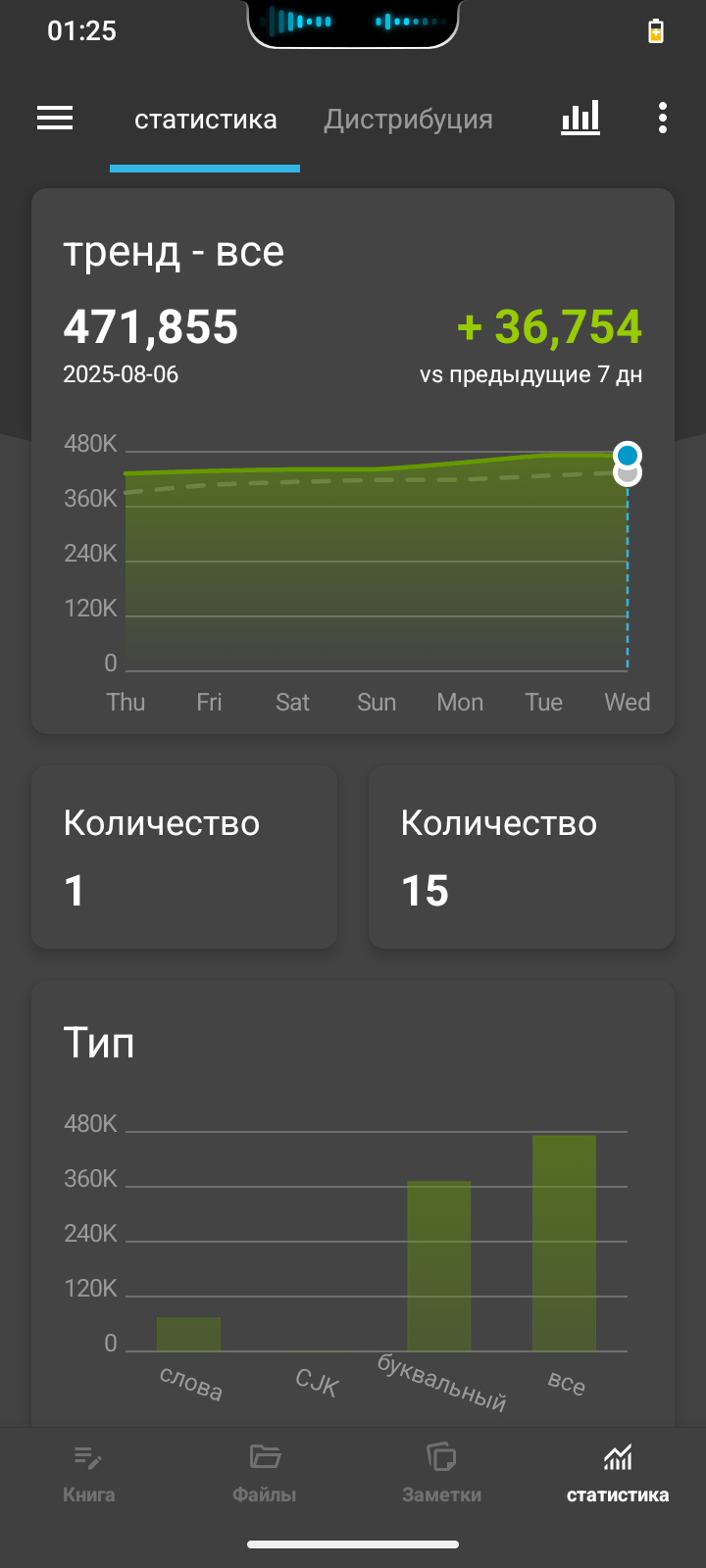Go to the Книга tab

click(88, 1473)
